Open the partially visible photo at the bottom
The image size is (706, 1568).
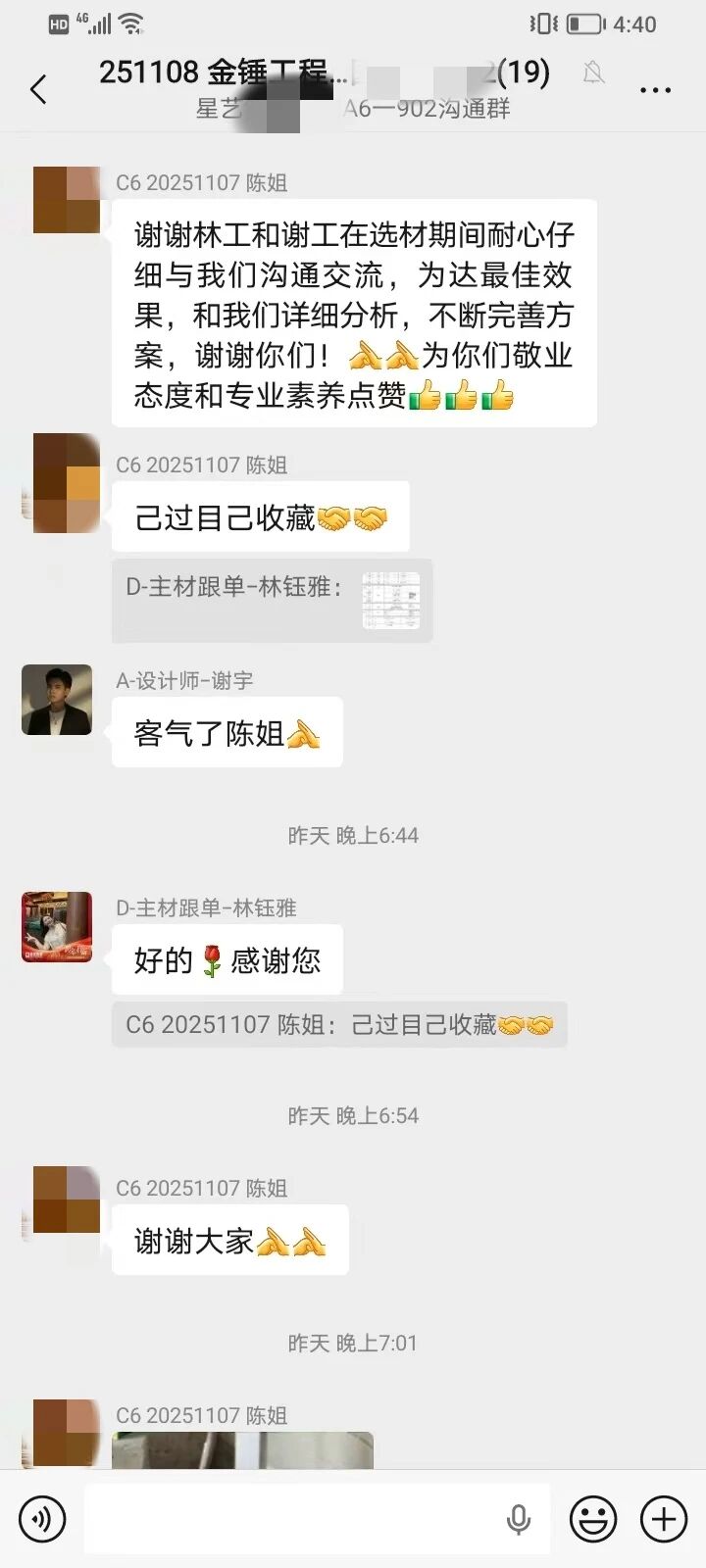tap(245, 1460)
